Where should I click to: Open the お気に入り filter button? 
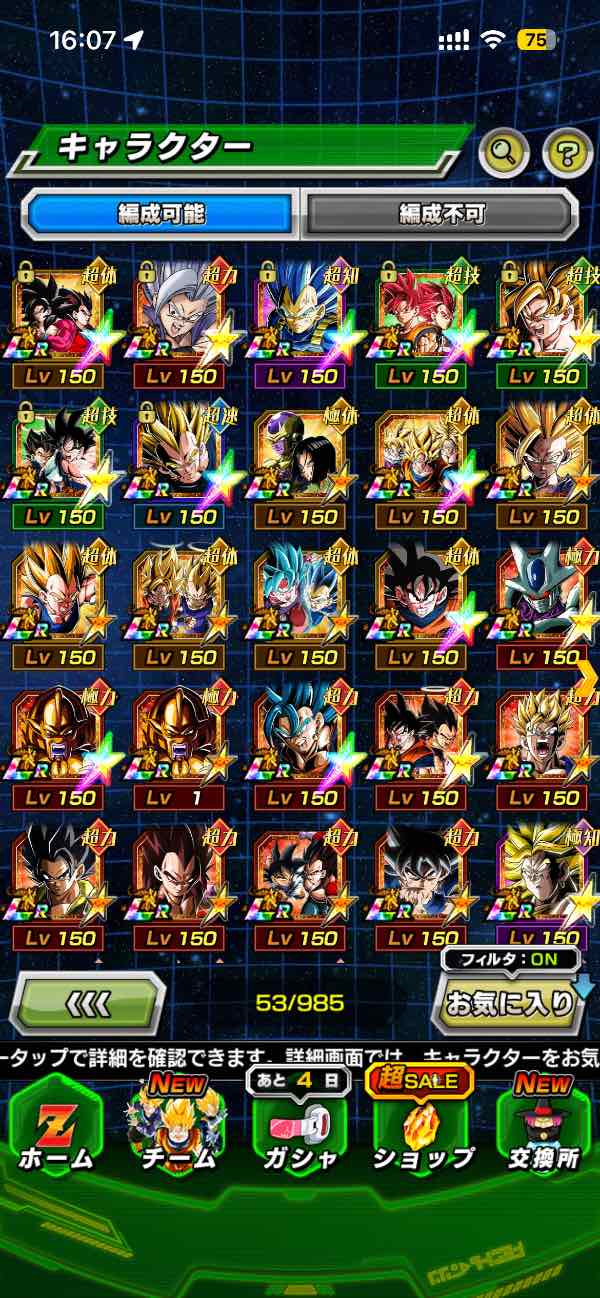512,1001
